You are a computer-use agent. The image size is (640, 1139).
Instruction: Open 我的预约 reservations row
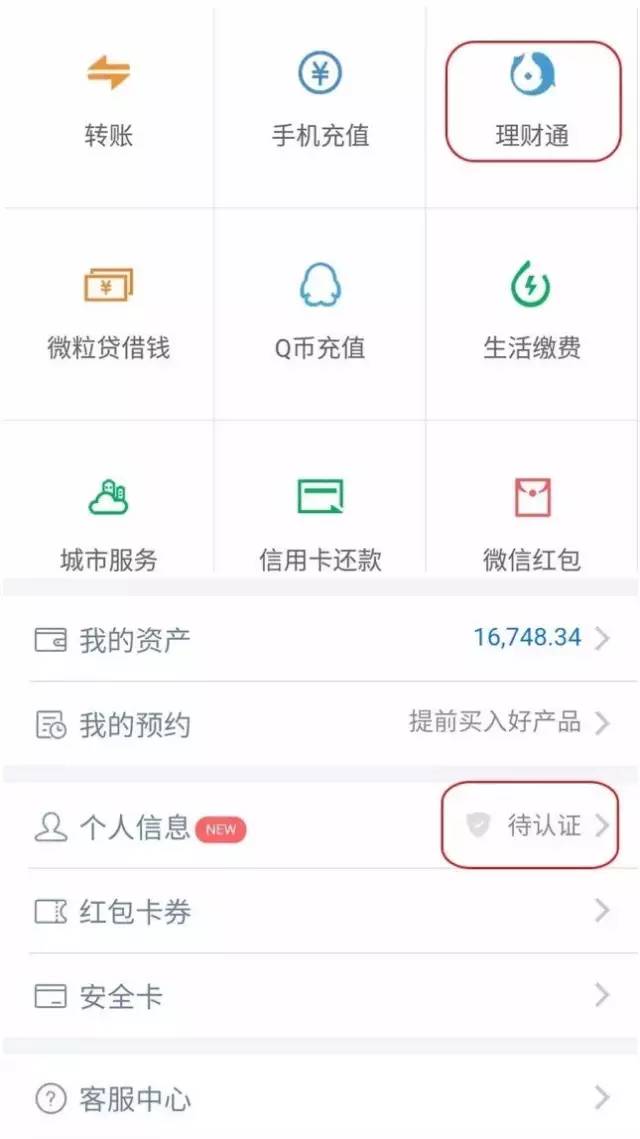click(x=320, y=723)
